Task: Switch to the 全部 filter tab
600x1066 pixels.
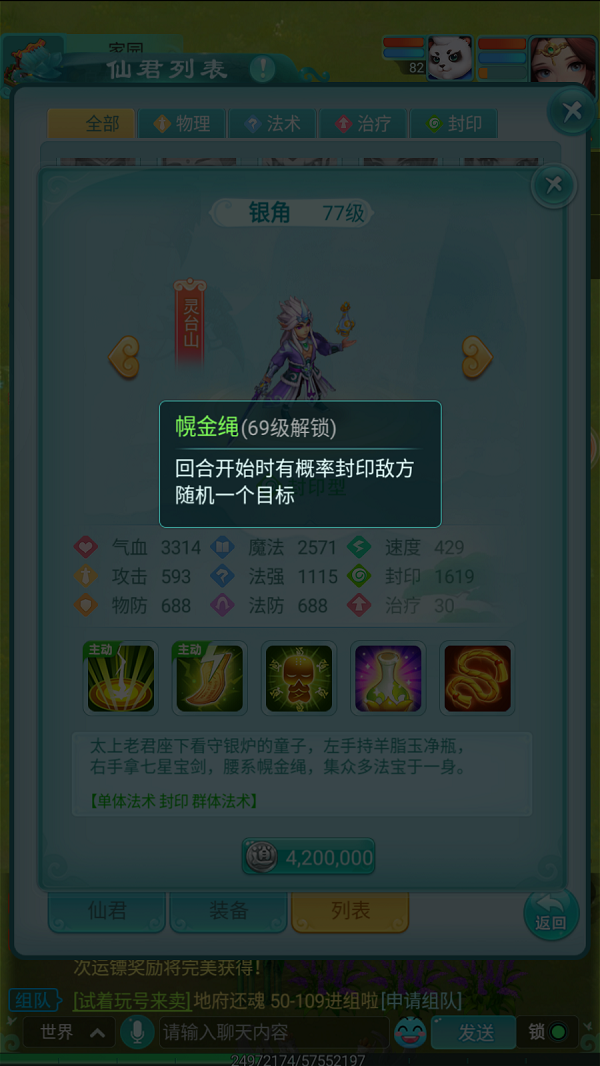Action: click(x=90, y=124)
